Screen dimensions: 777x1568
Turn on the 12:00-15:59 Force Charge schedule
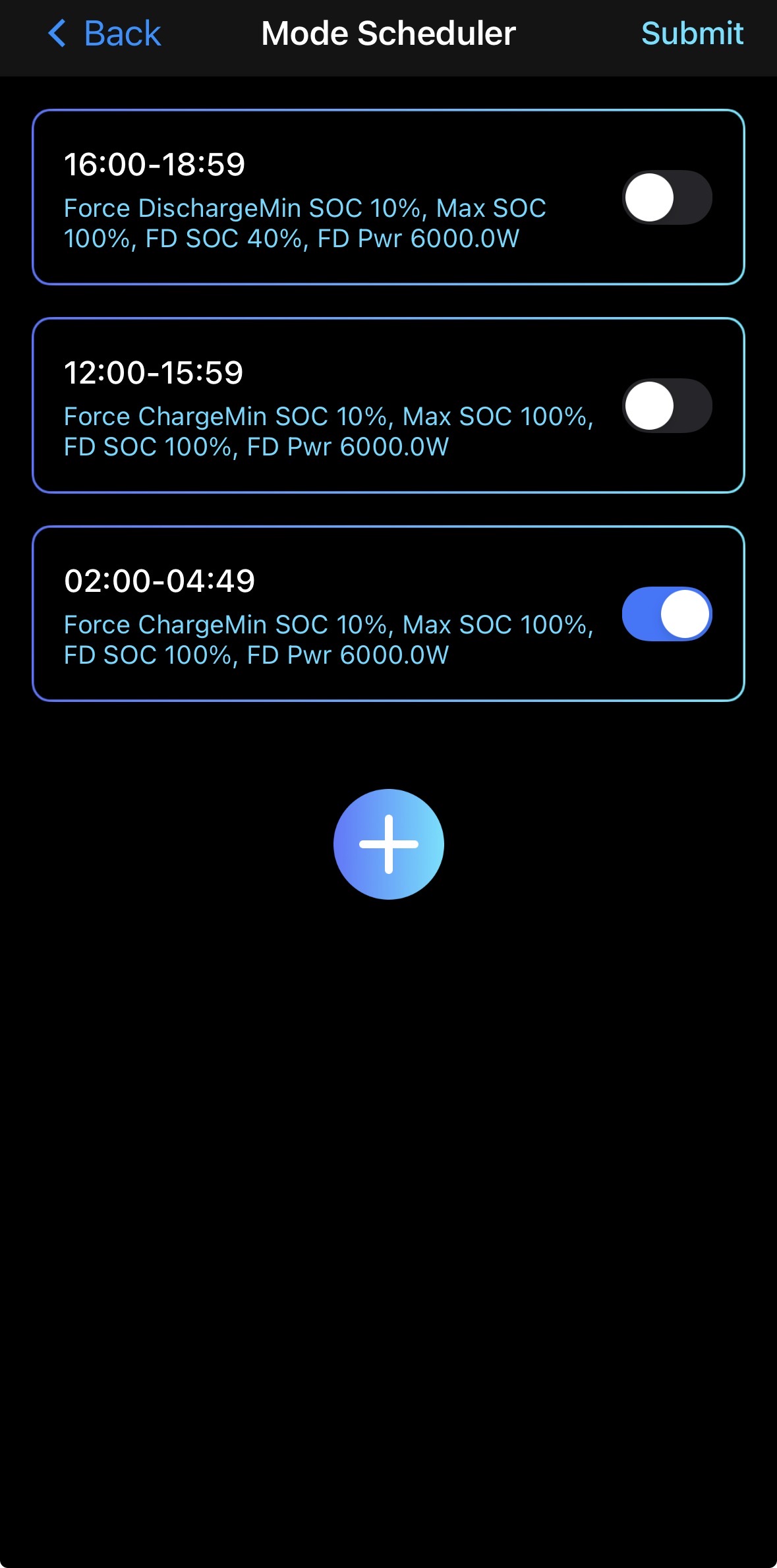[x=667, y=406]
